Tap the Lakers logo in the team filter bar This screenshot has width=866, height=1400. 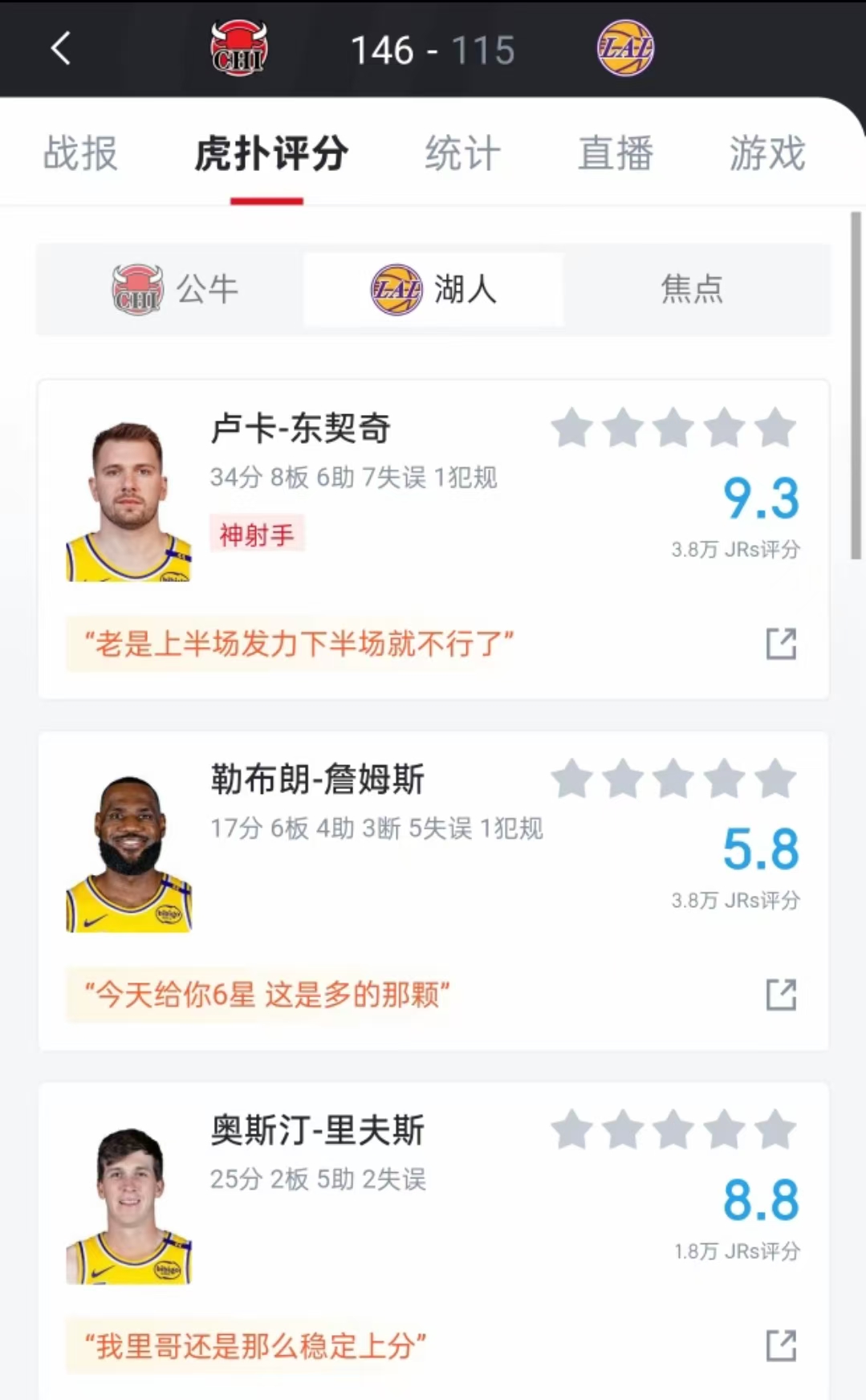pyautogui.click(x=395, y=290)
